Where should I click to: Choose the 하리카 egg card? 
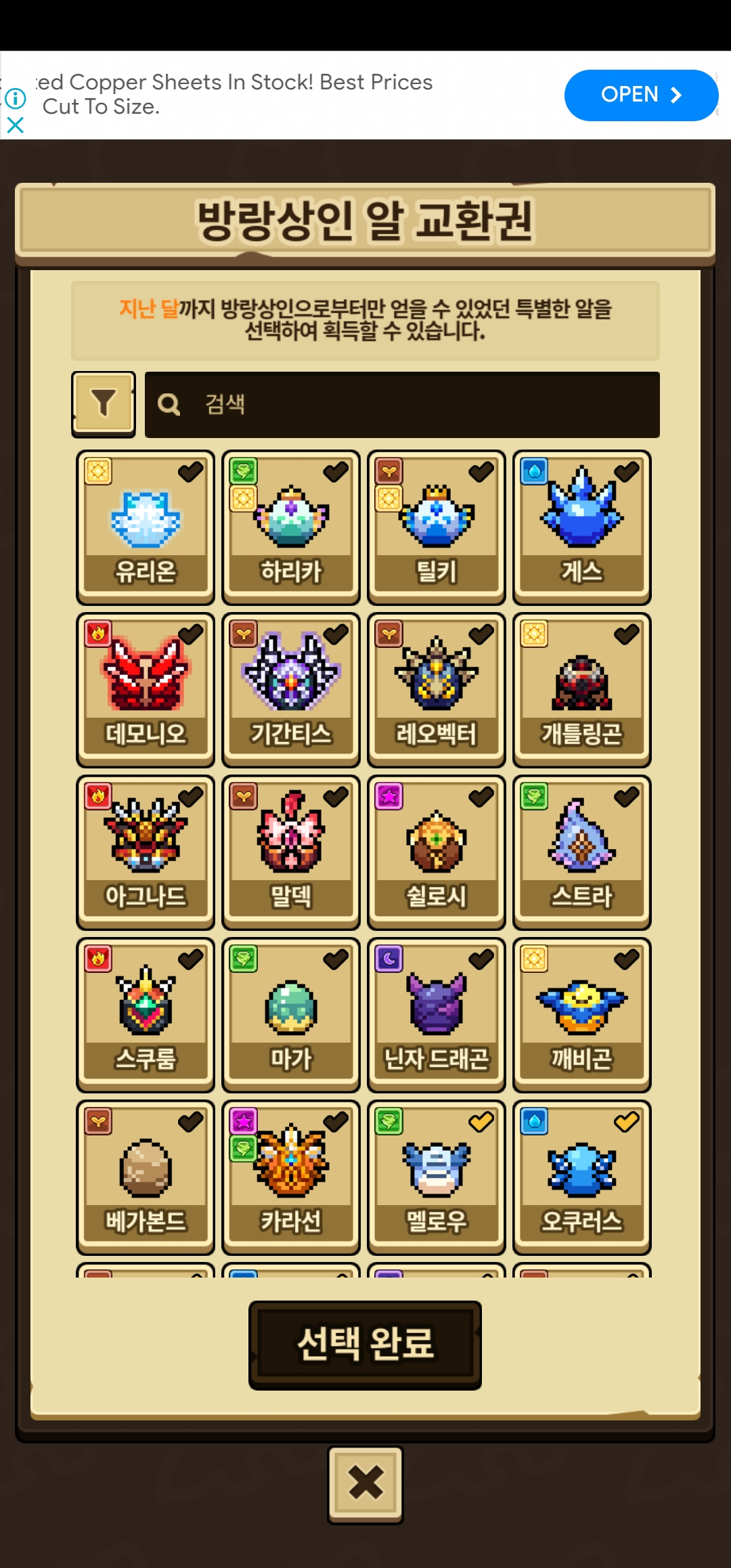click(291, 527)
